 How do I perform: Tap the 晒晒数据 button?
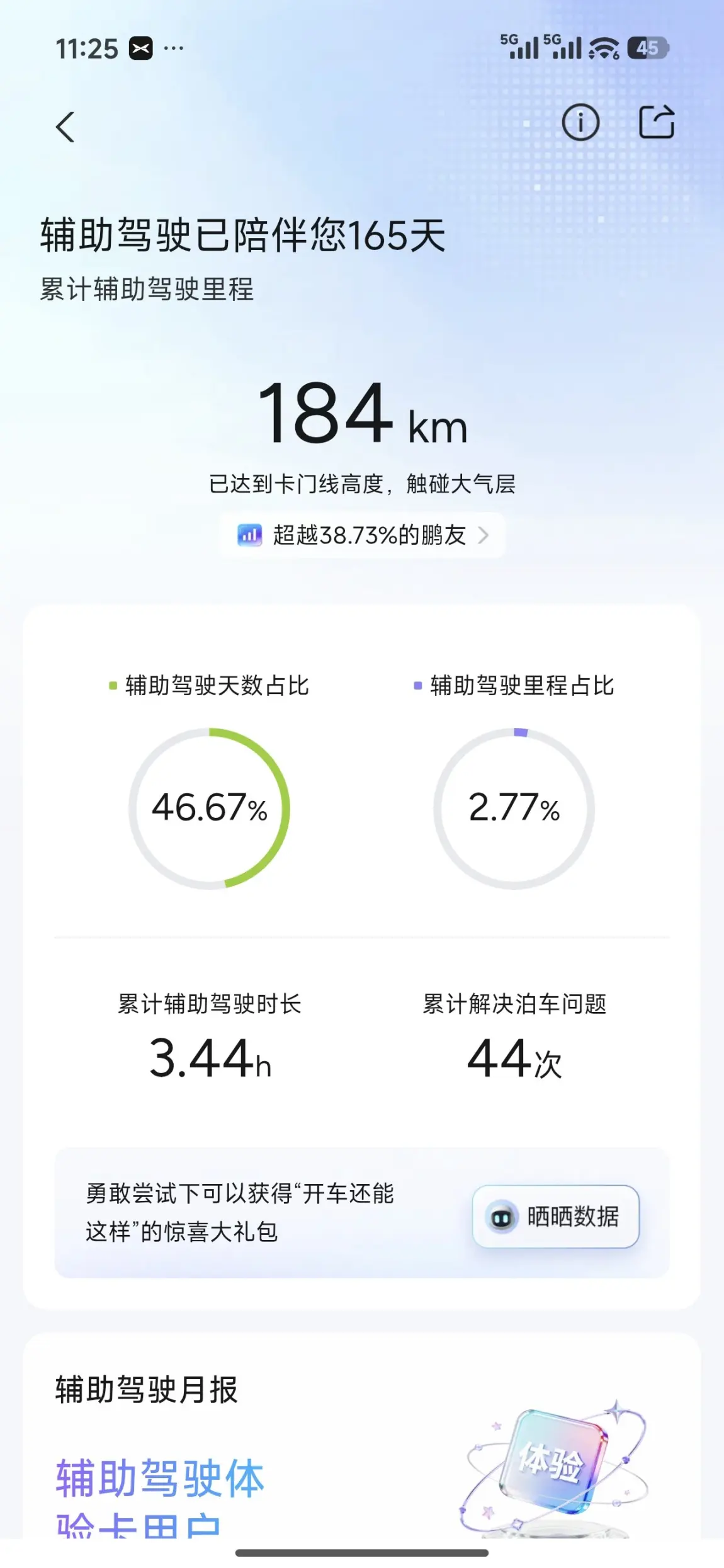pos(556,1216)
